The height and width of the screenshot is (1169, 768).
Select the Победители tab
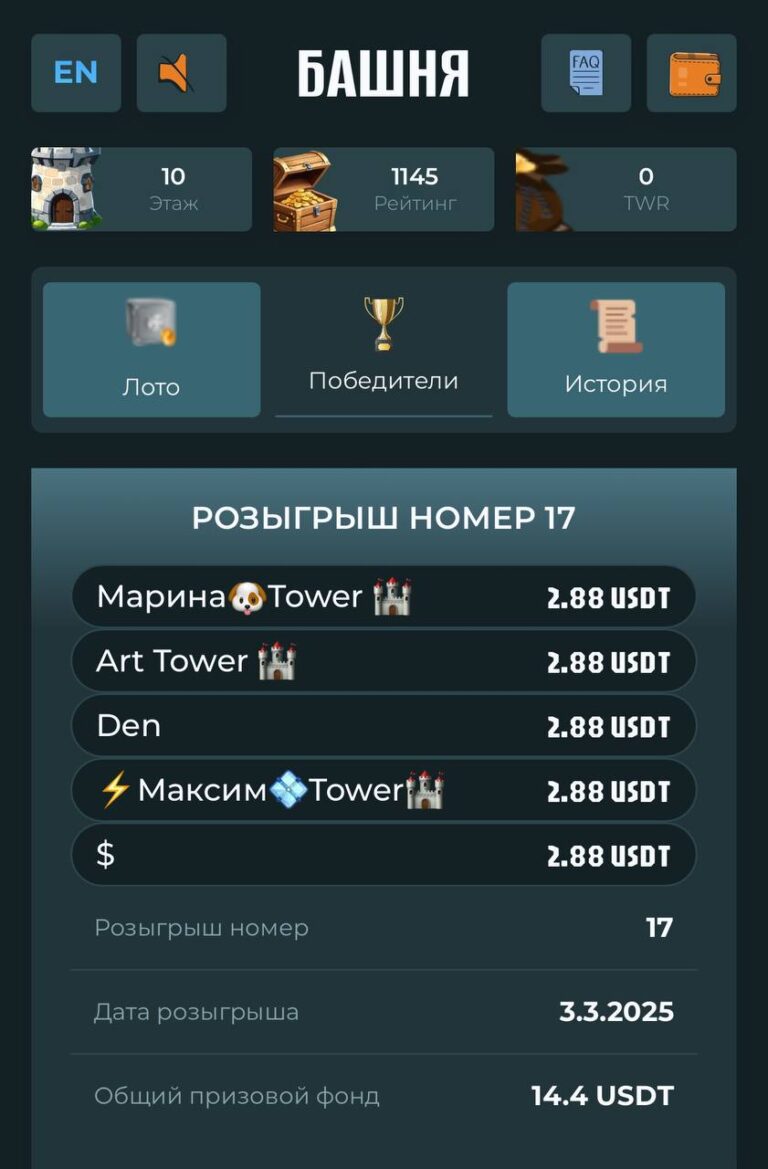[x=383, y=349]
